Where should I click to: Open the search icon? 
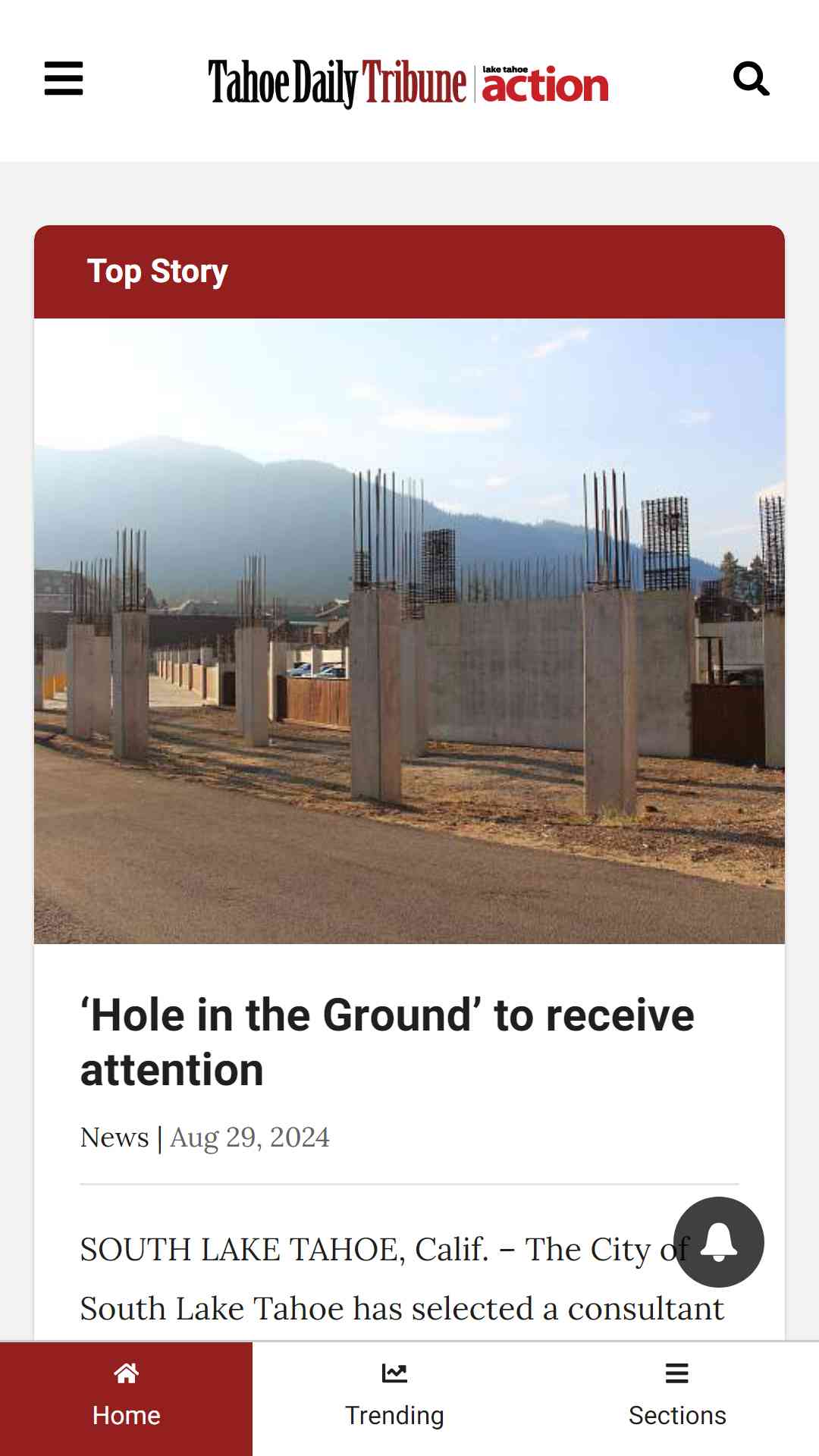[x=752, y=79]
